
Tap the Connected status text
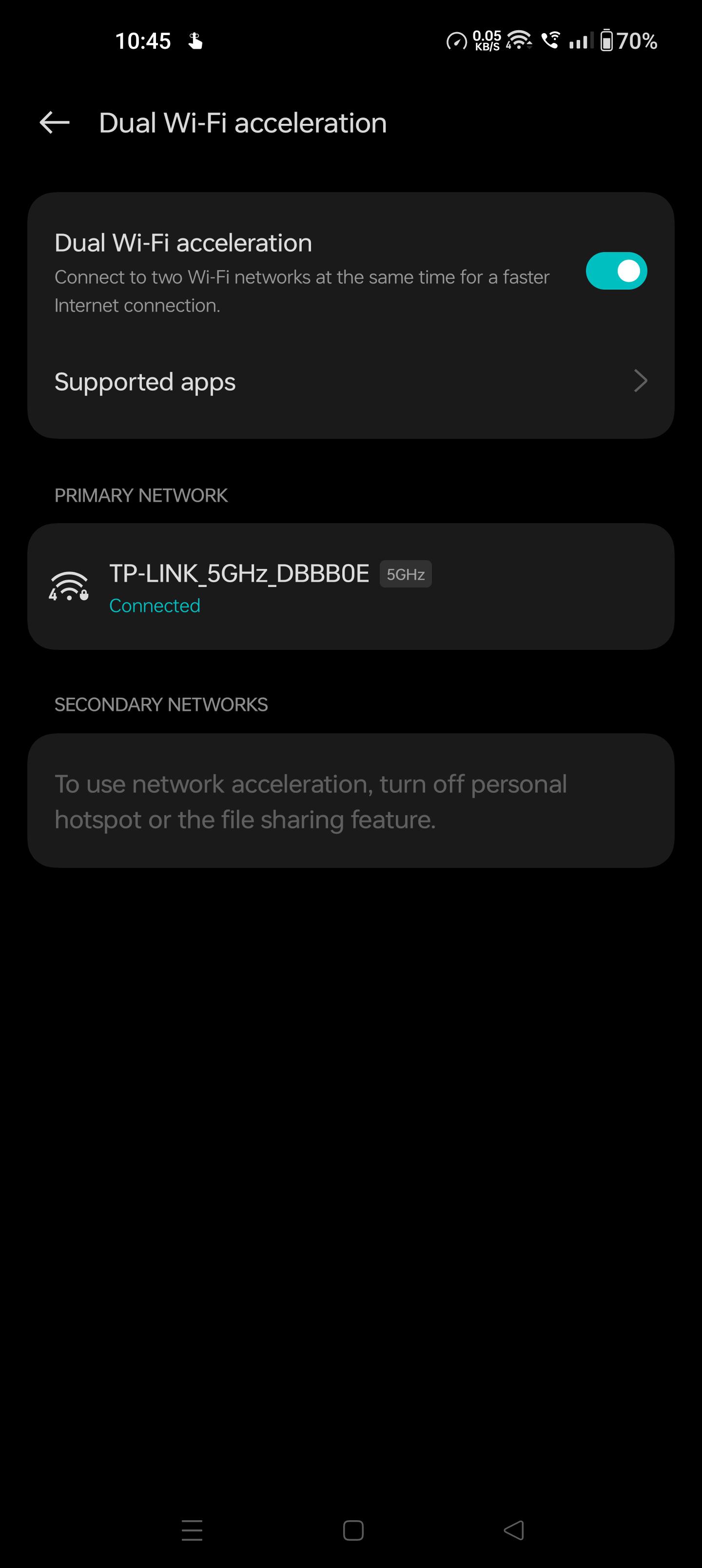click(155, 605)
